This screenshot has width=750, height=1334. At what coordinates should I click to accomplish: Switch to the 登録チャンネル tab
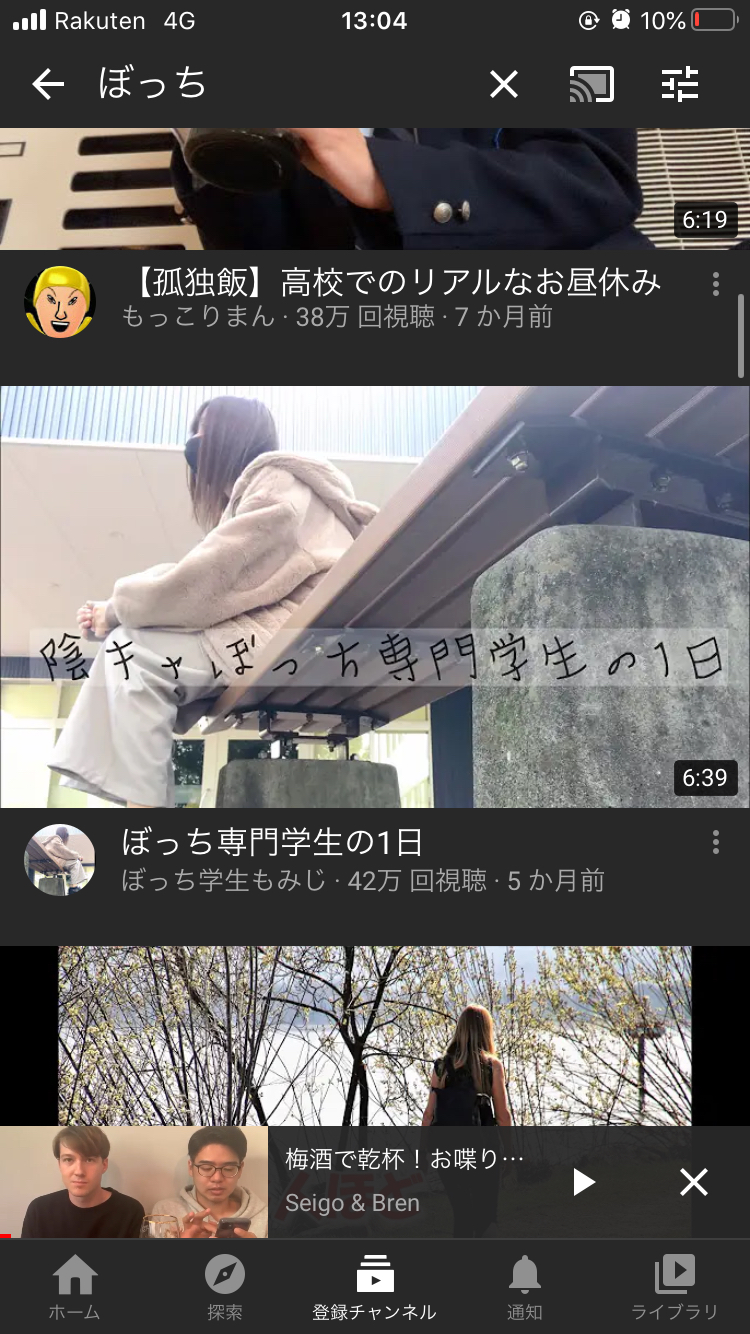[375, 1288]
